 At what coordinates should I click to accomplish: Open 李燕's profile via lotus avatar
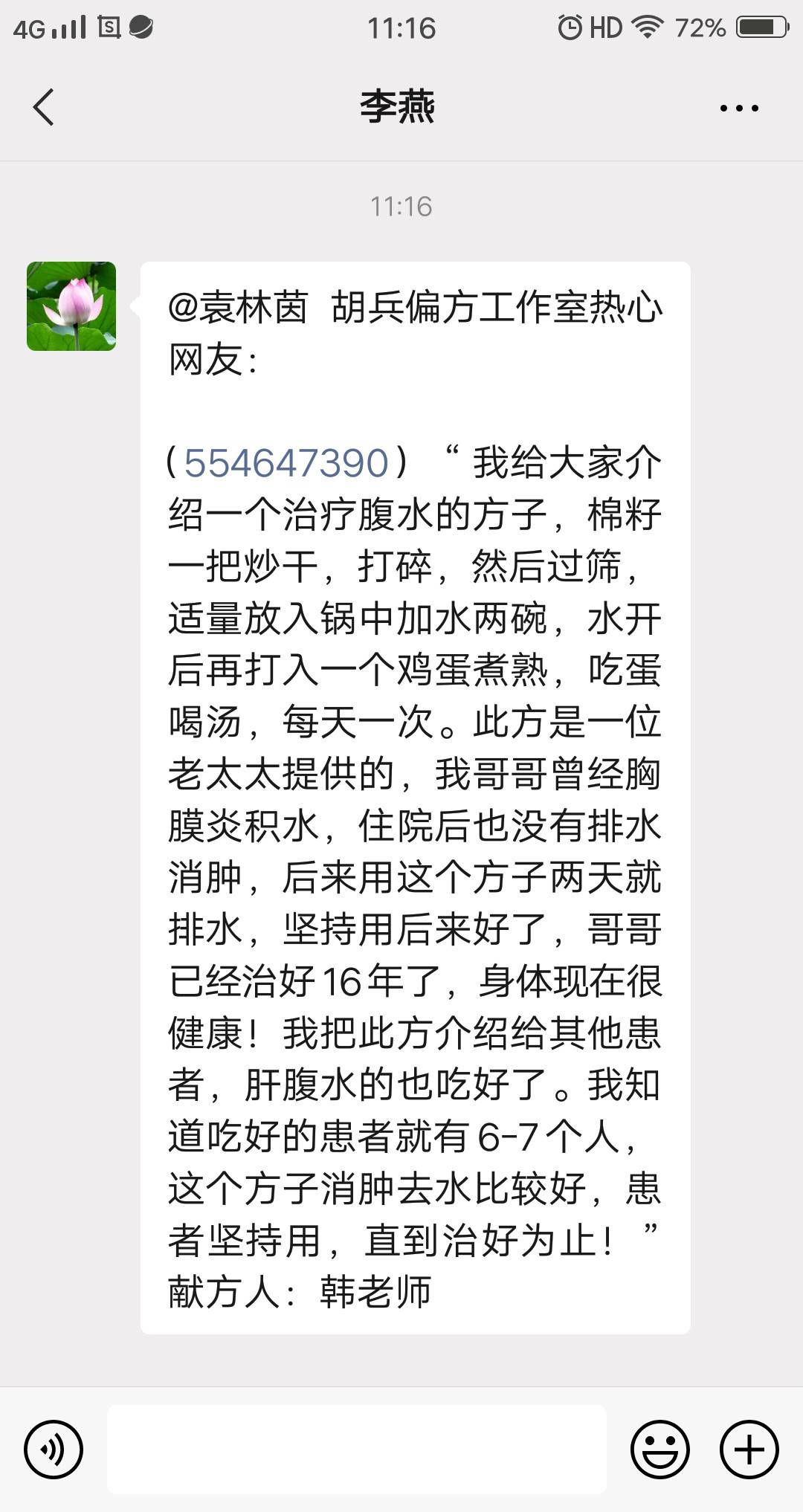pos(71,308)
